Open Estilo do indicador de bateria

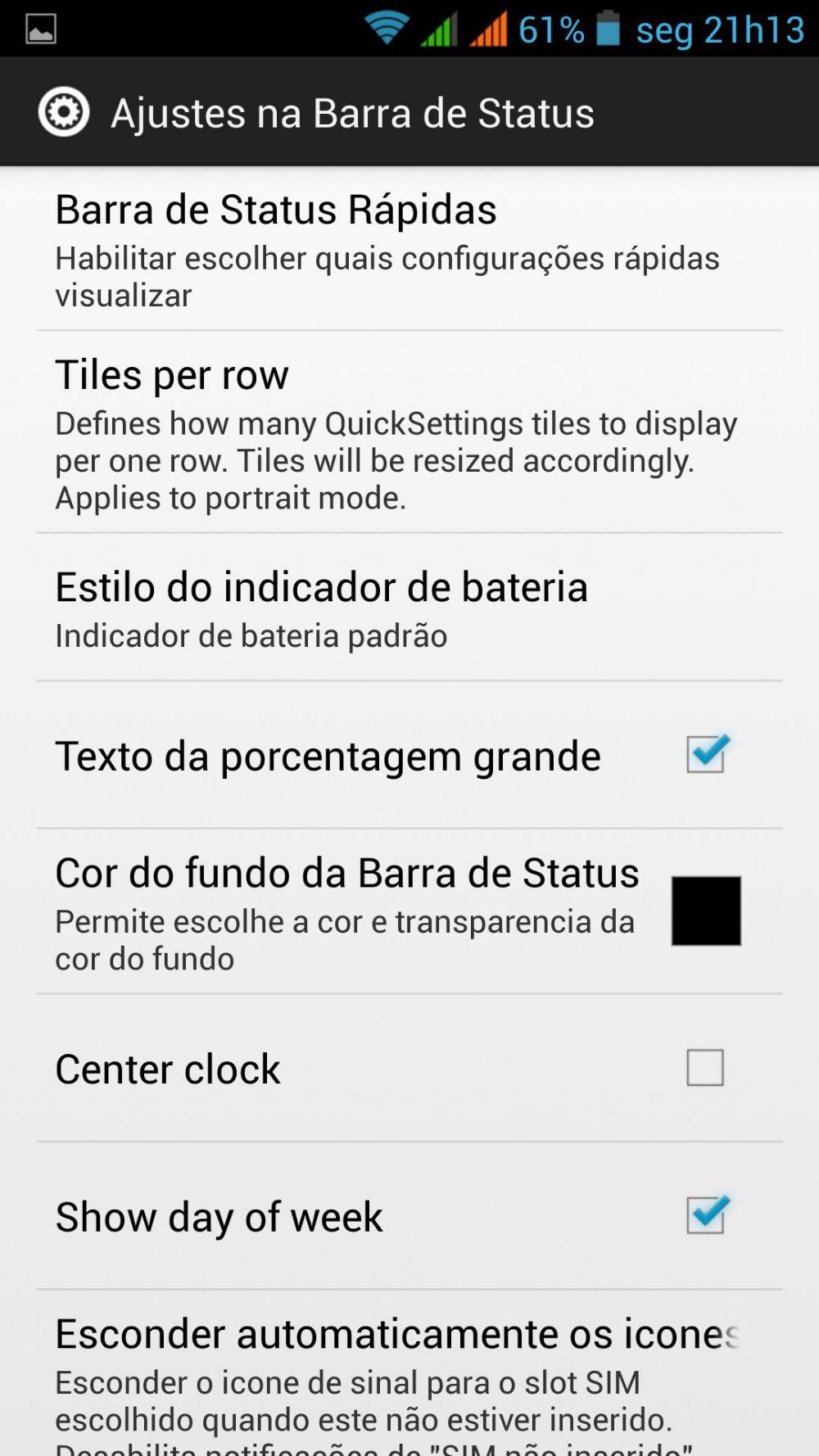409,608
